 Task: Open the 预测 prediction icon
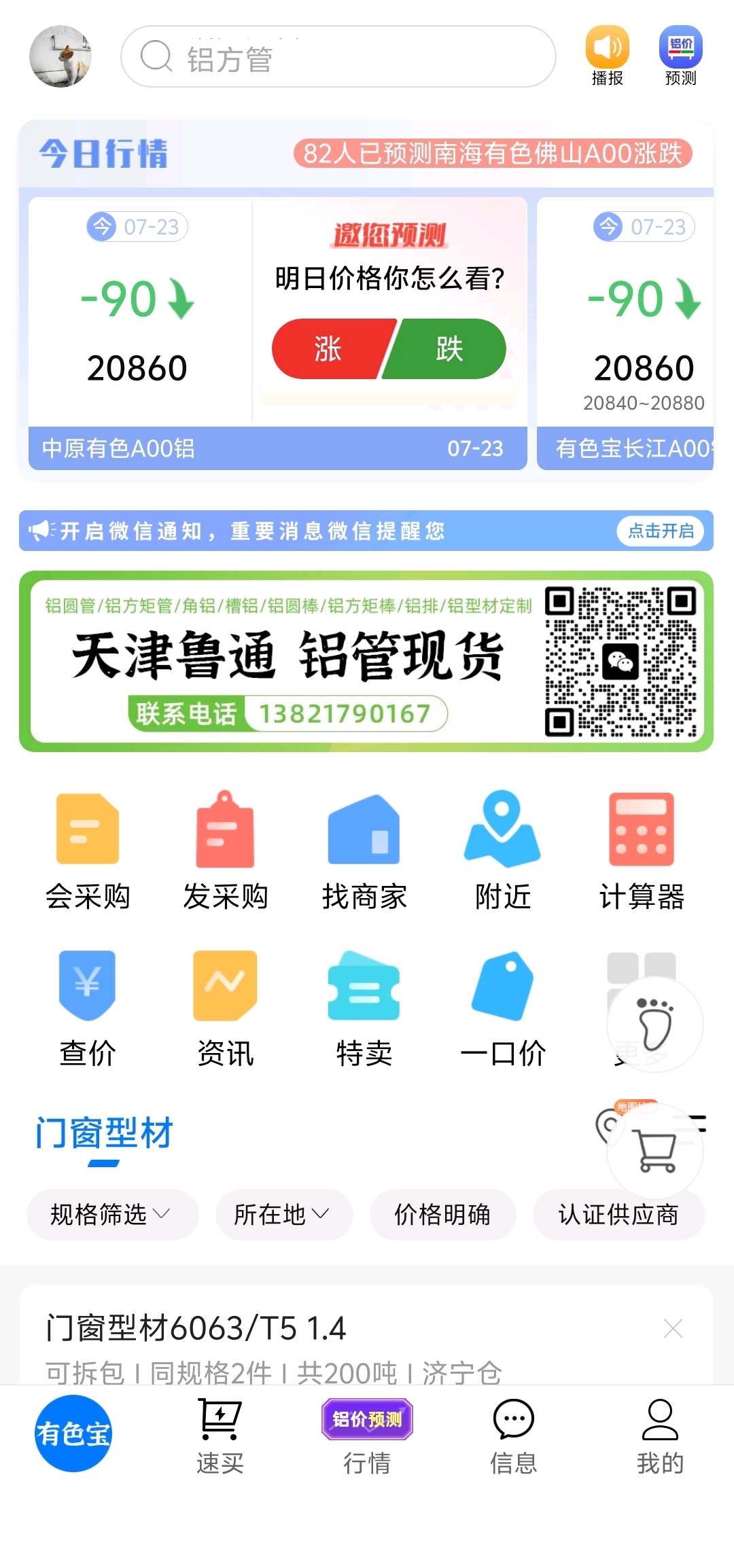[680, 56]
